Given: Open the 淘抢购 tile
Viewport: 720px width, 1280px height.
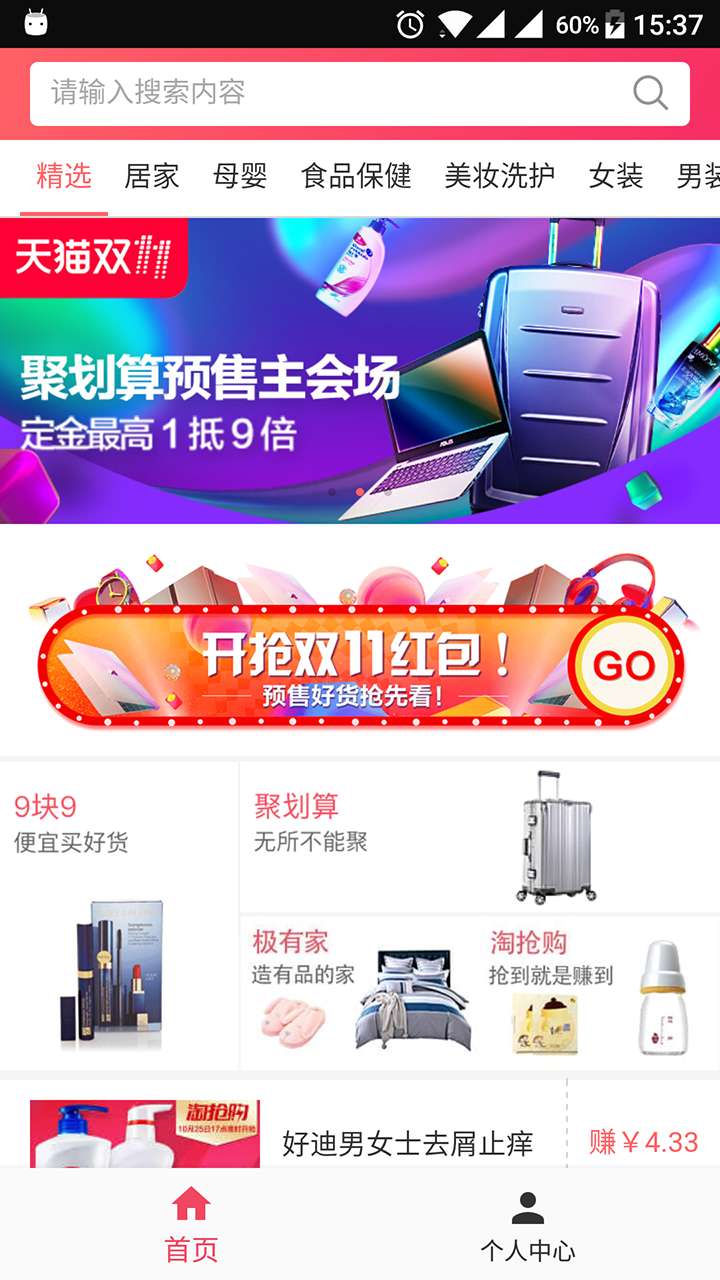Looking at the screenshot, I should tap(600, 992).
